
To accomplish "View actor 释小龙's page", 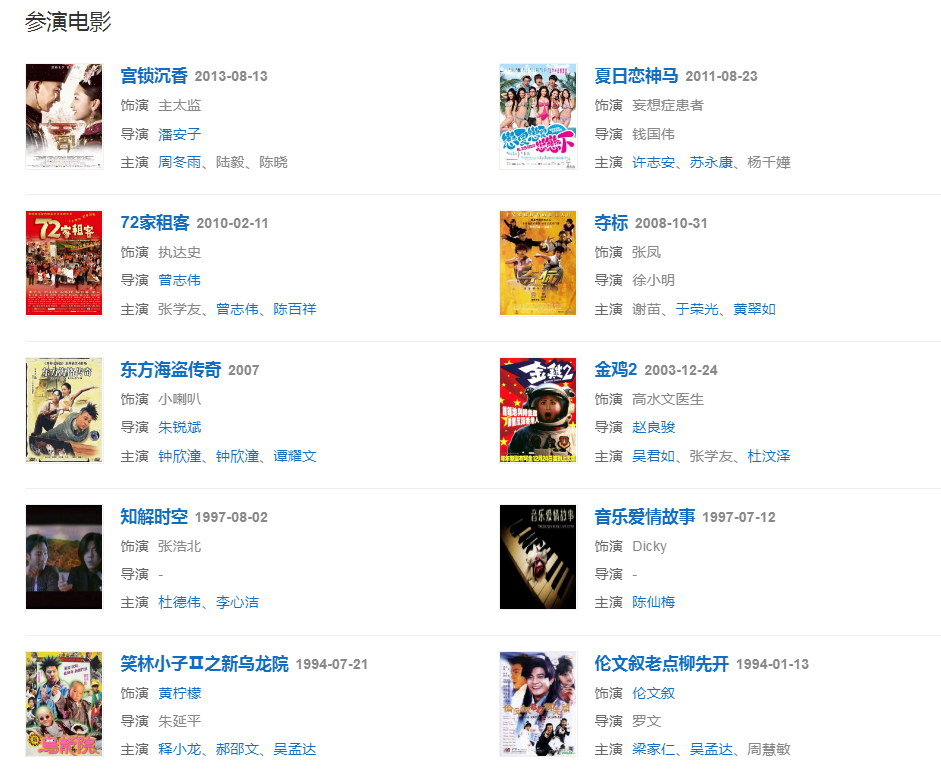I will [179, 749].
